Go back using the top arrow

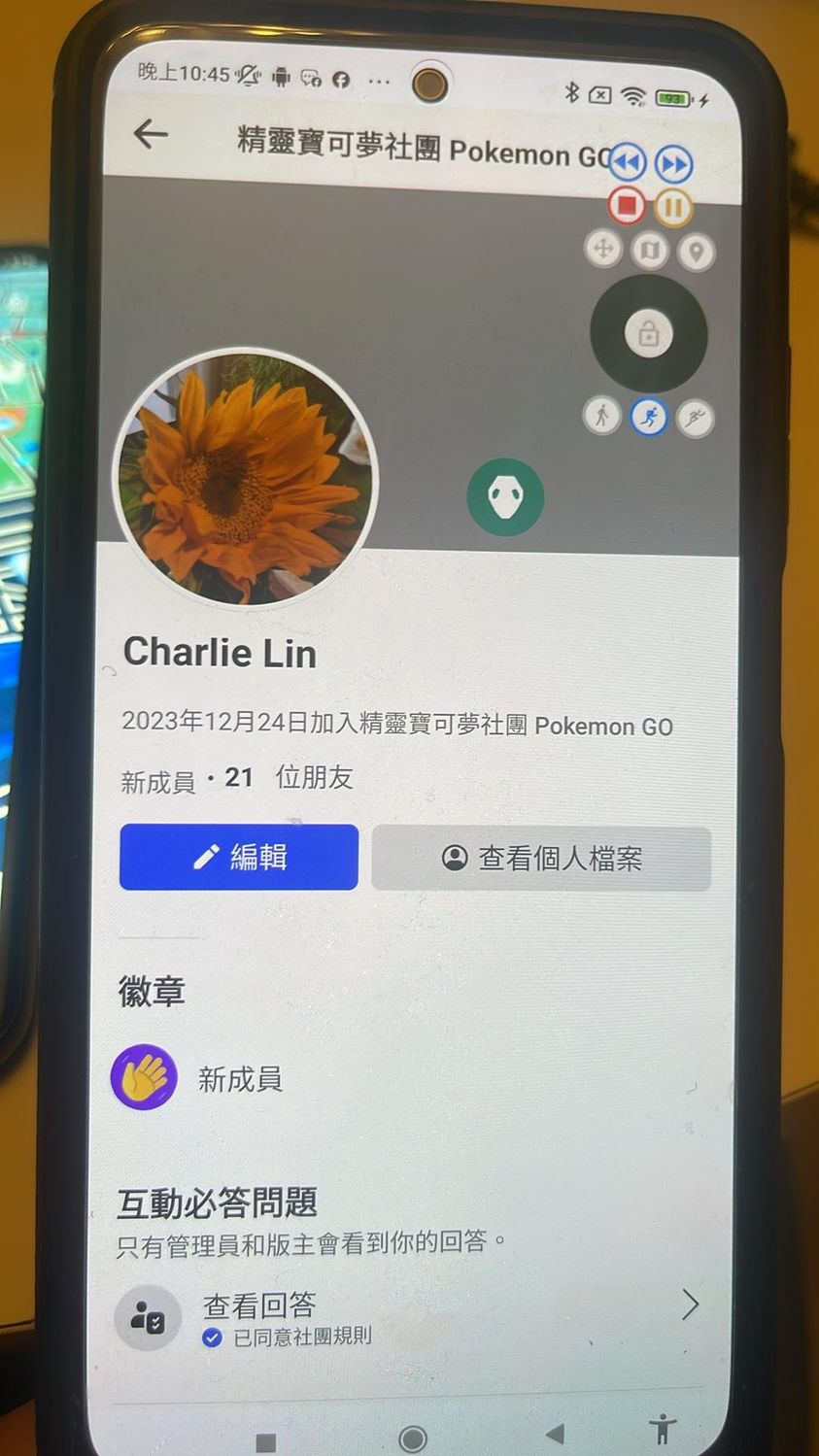pyautogui.click(x=151, y=133)
